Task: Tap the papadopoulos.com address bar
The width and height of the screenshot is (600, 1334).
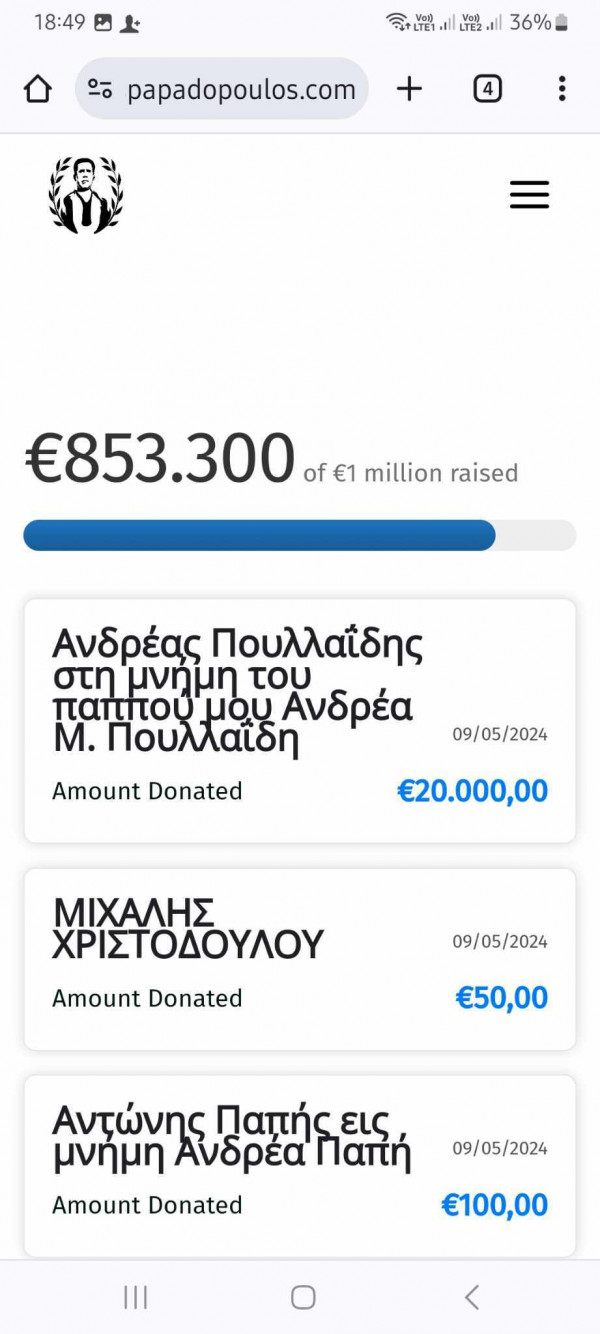Action: (222, 89)
